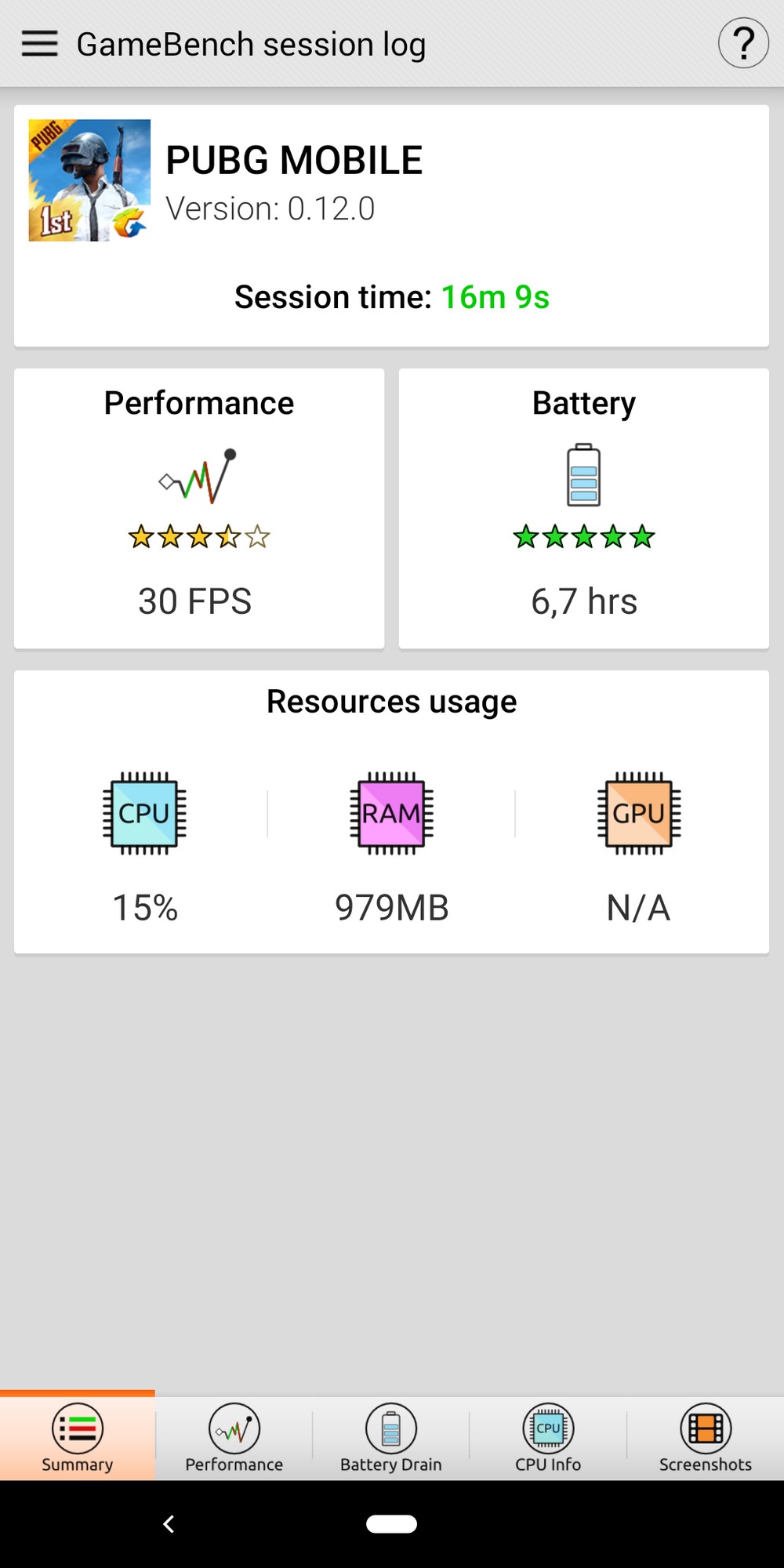
Task: Open the CPU Info tab
Action: [x=548, y=1438]
